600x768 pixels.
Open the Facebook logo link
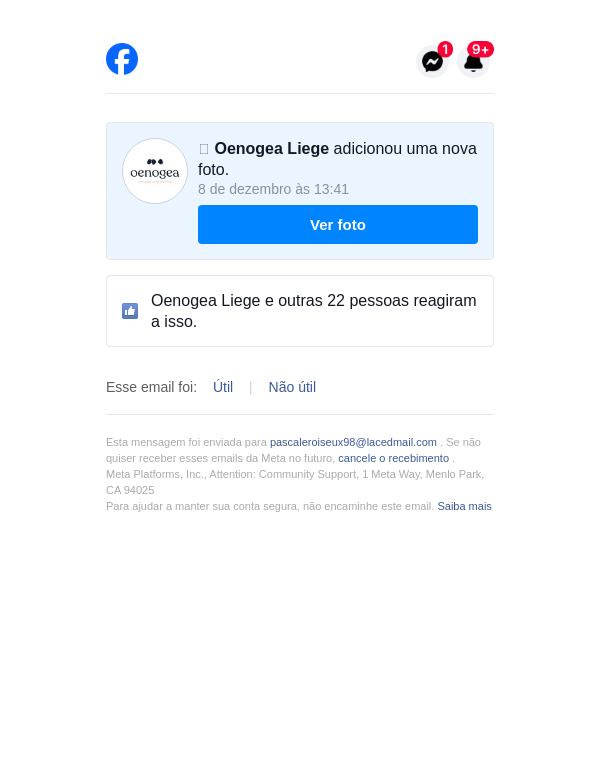click(x=122, y=59)
